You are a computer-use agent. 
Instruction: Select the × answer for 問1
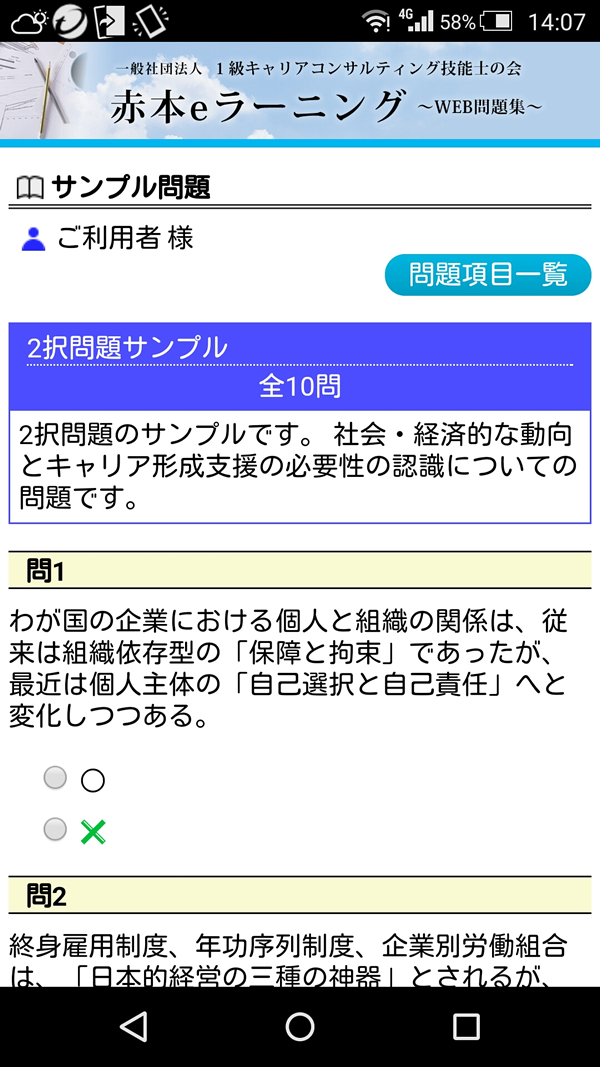click(x=55, y=829)
